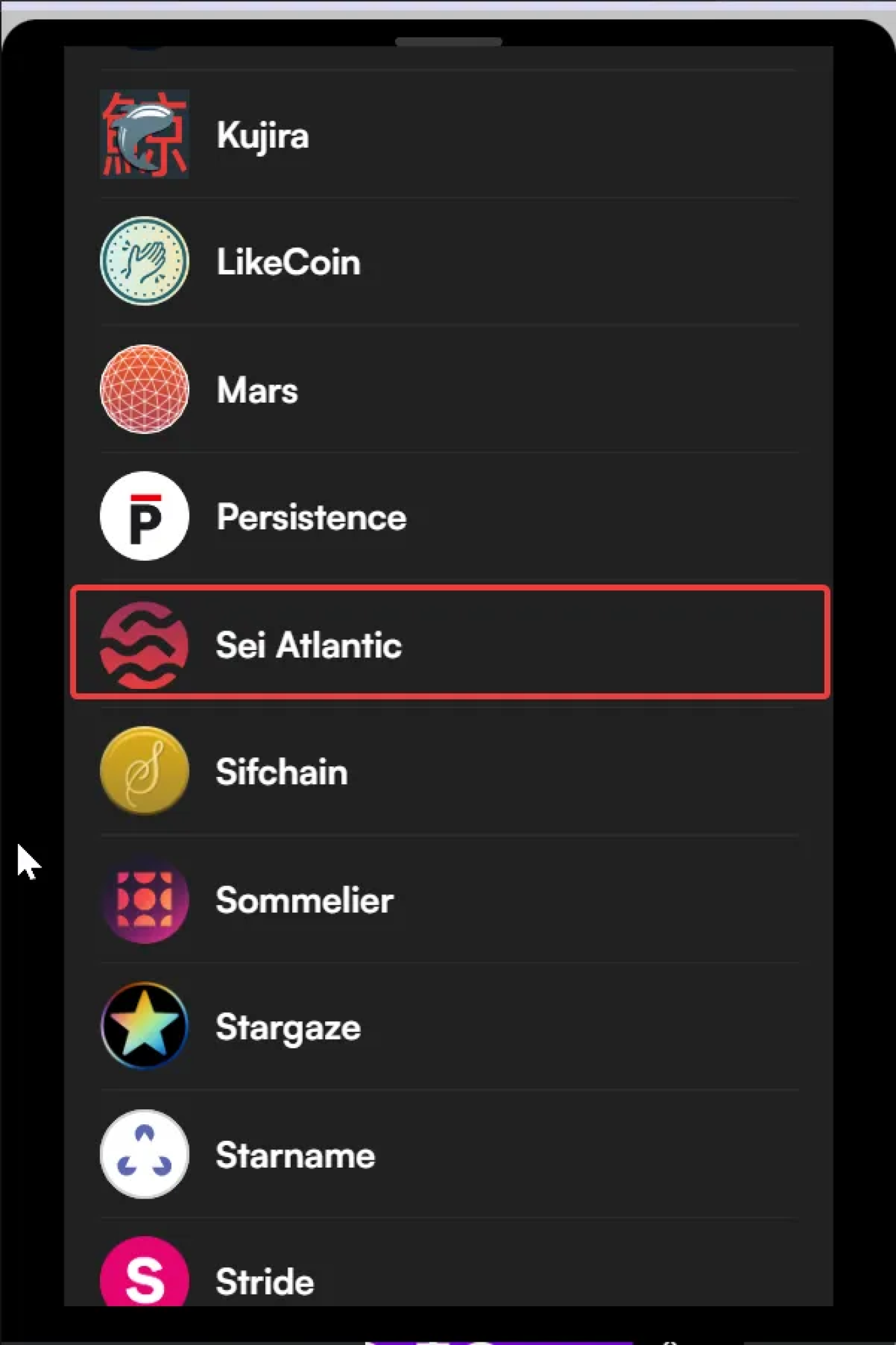Screen dimensions: 896x1345
Task: Switch to Stargaze chain
Action: [288, 1027]
